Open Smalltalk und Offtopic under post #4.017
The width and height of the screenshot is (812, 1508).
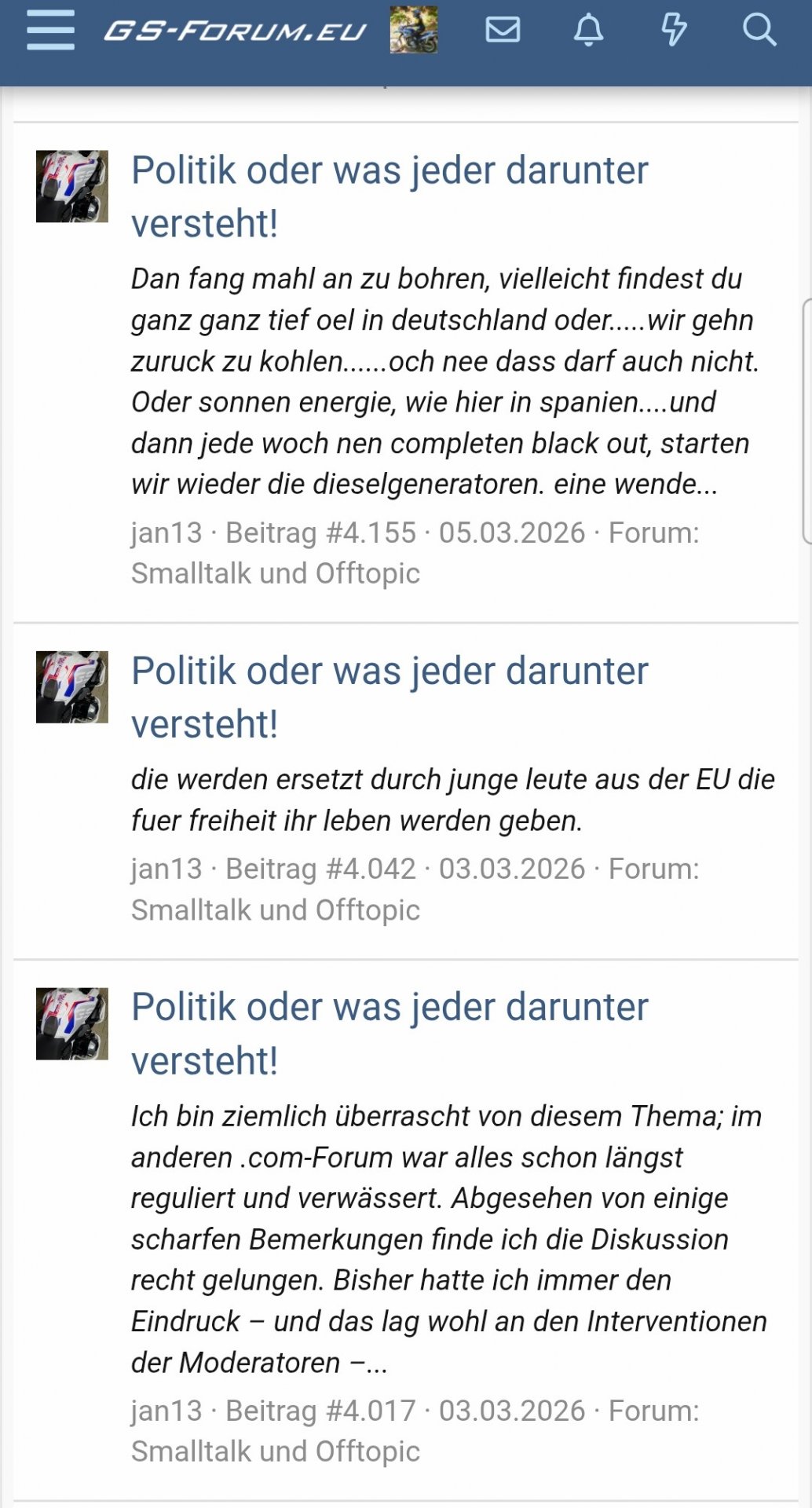click(276, 1451)
